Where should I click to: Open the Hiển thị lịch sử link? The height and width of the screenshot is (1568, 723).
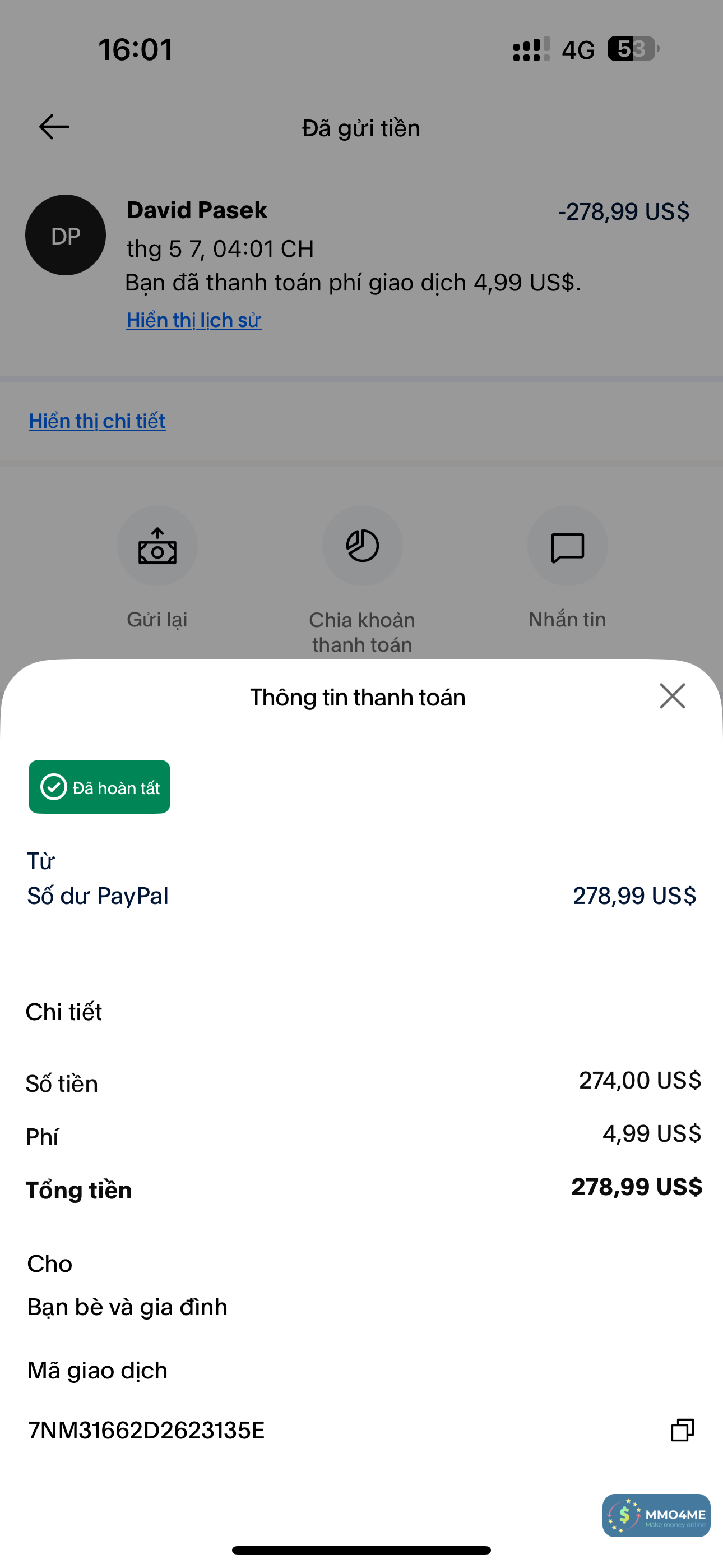[x=193, y=320]
